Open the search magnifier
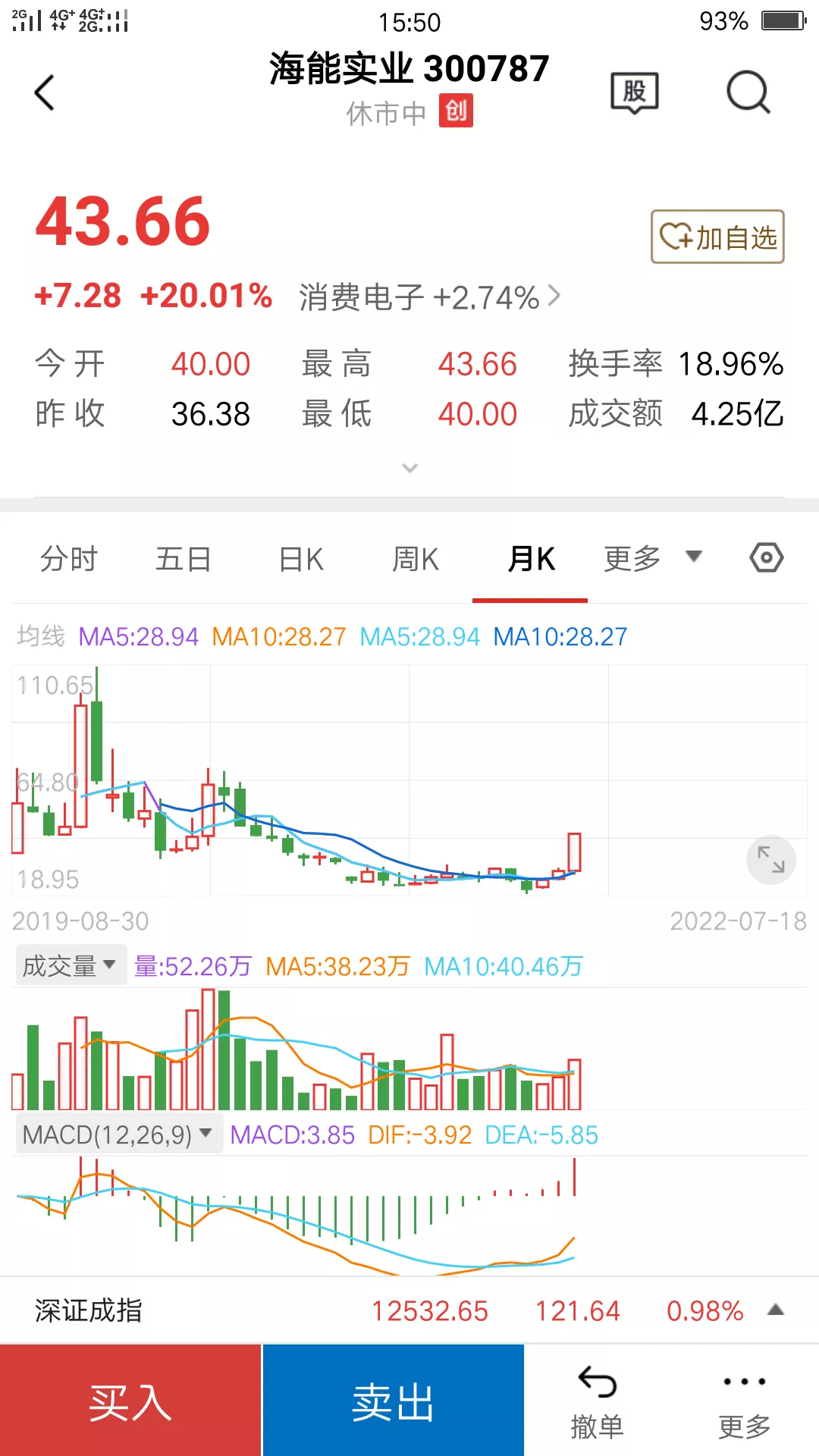The height and width of the screenshot is (1456, 819). [x=748, y=93]
